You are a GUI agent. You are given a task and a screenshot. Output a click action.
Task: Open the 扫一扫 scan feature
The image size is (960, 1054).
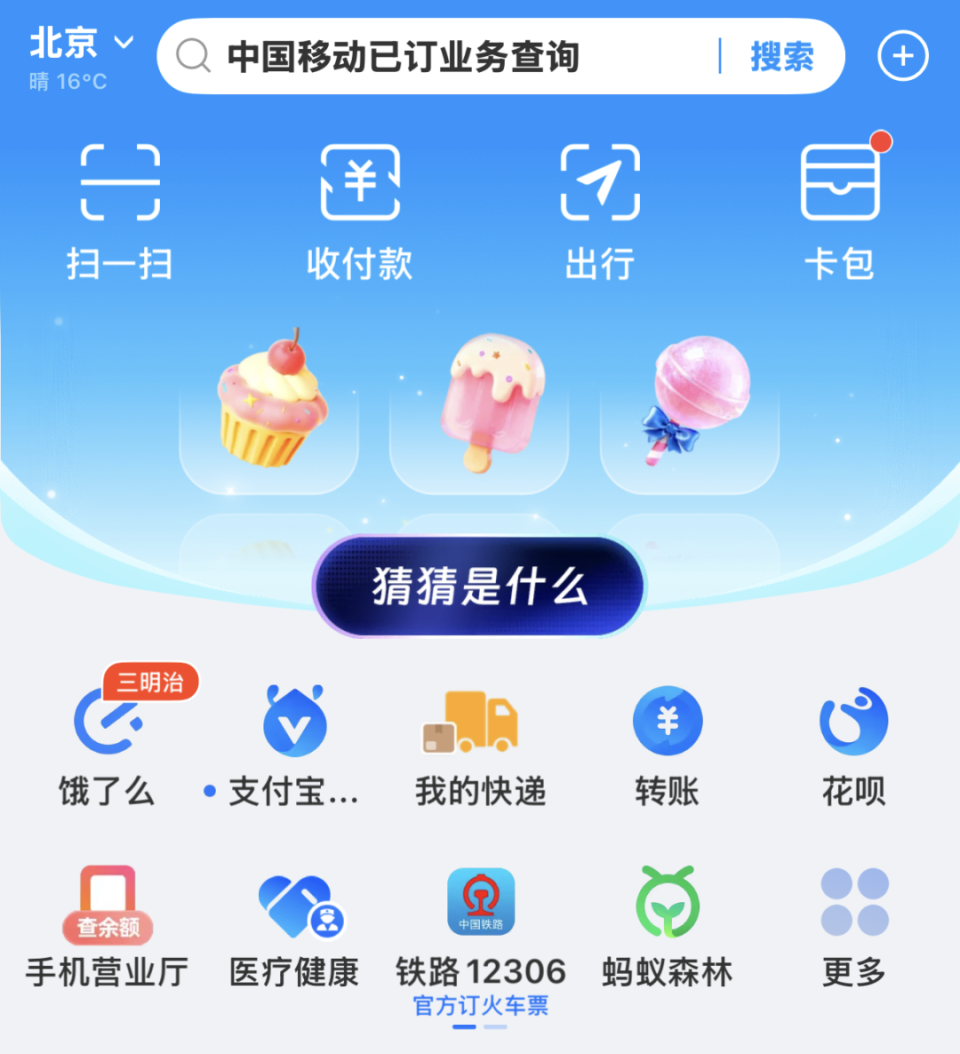point(120,205)
